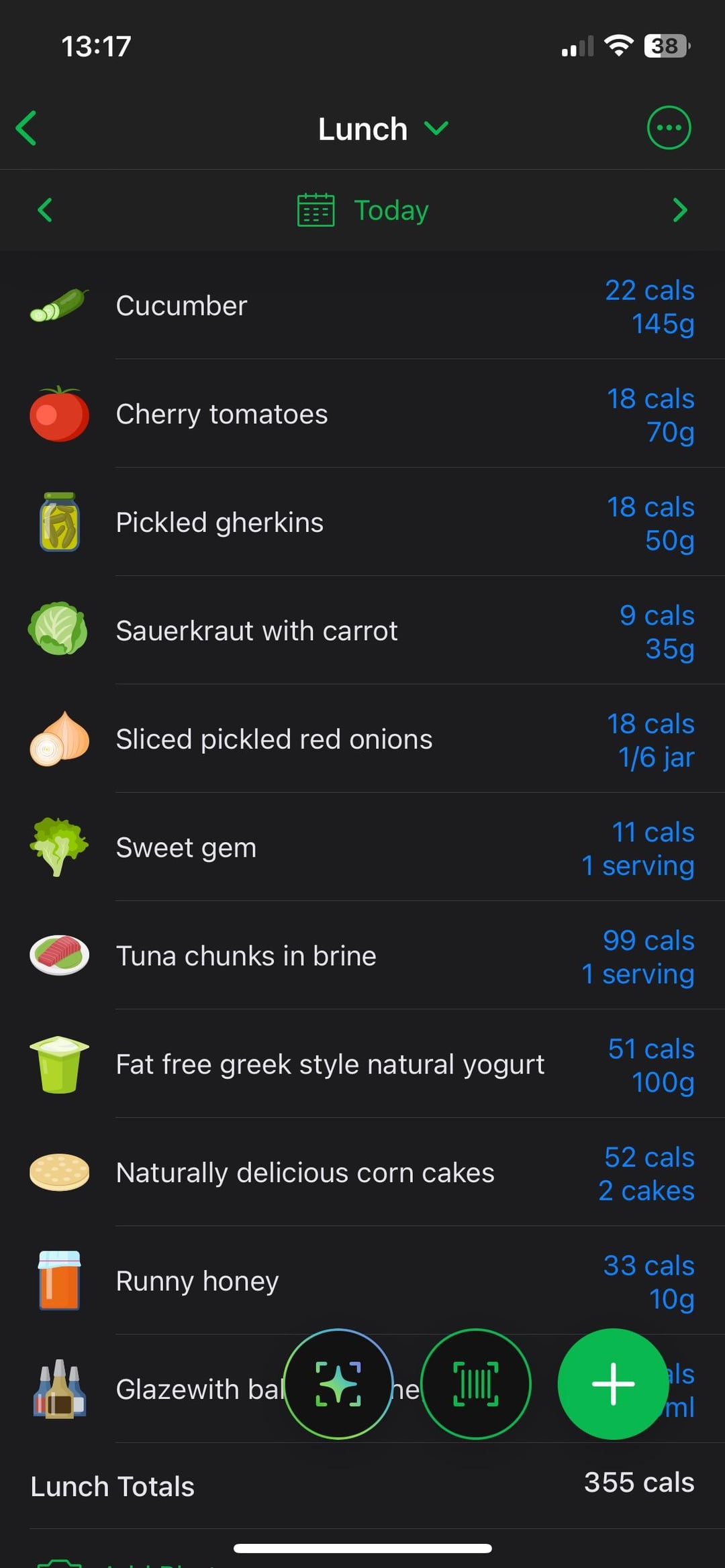
Task: Open the Naturally delicious corn cakes entry
Action: (x=362, y=1173)
